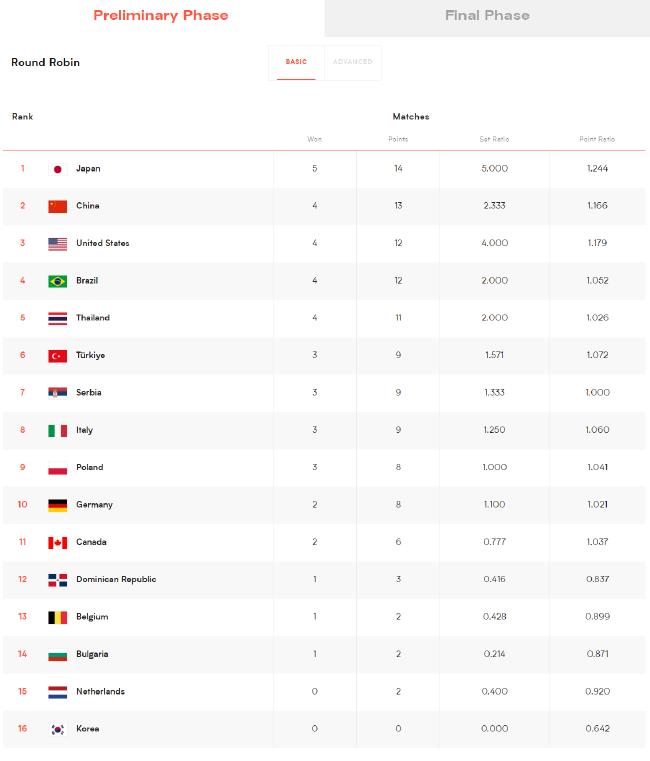Screen dimensions: 650x761
Task: Switch to the Final Phase tab
Action: click(x=487, y=16)
